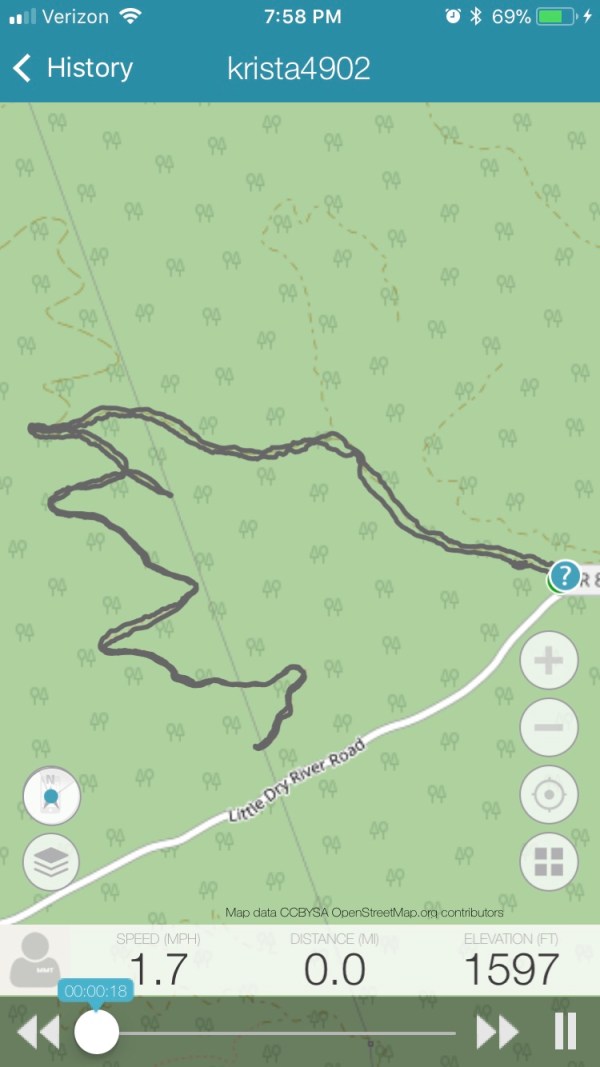Open the grid view button
600x1067 pixels.
(x=549, y=862)
